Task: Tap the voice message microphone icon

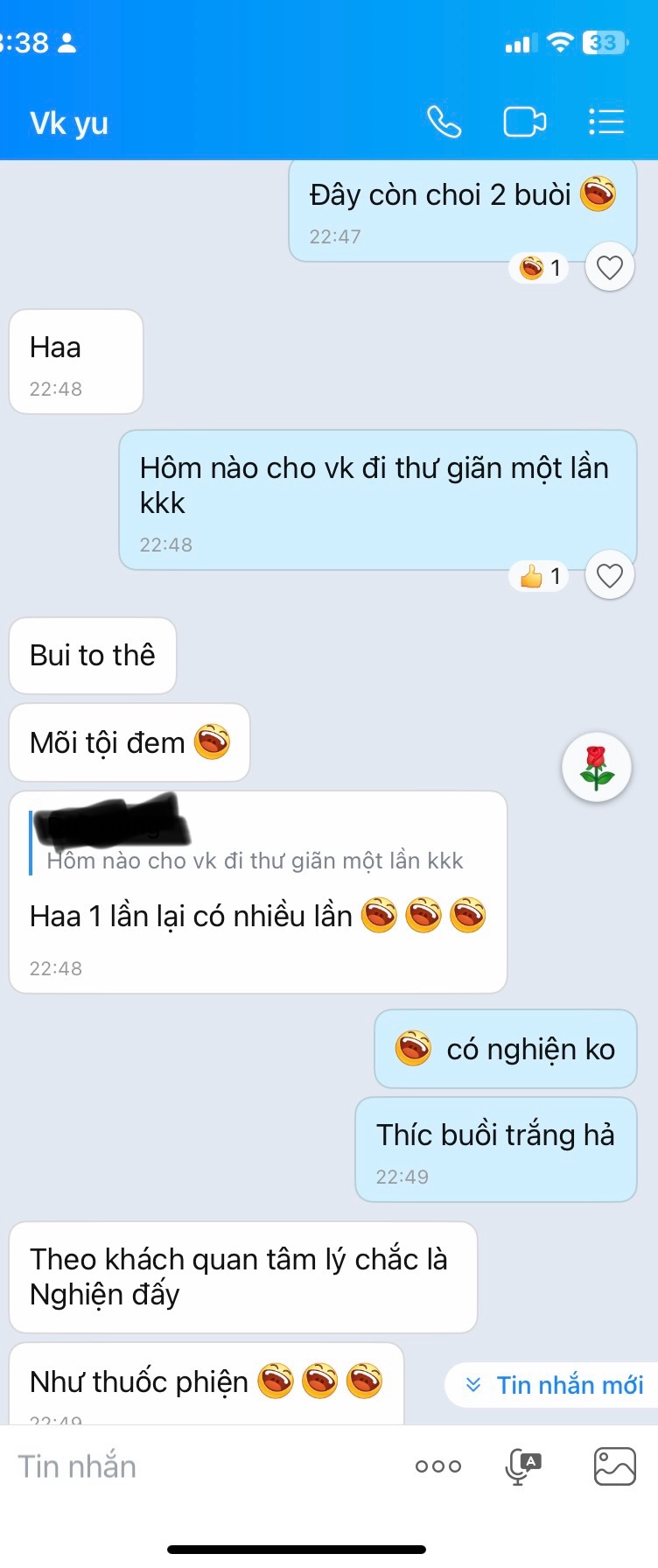Action: tap(524, 1466)
